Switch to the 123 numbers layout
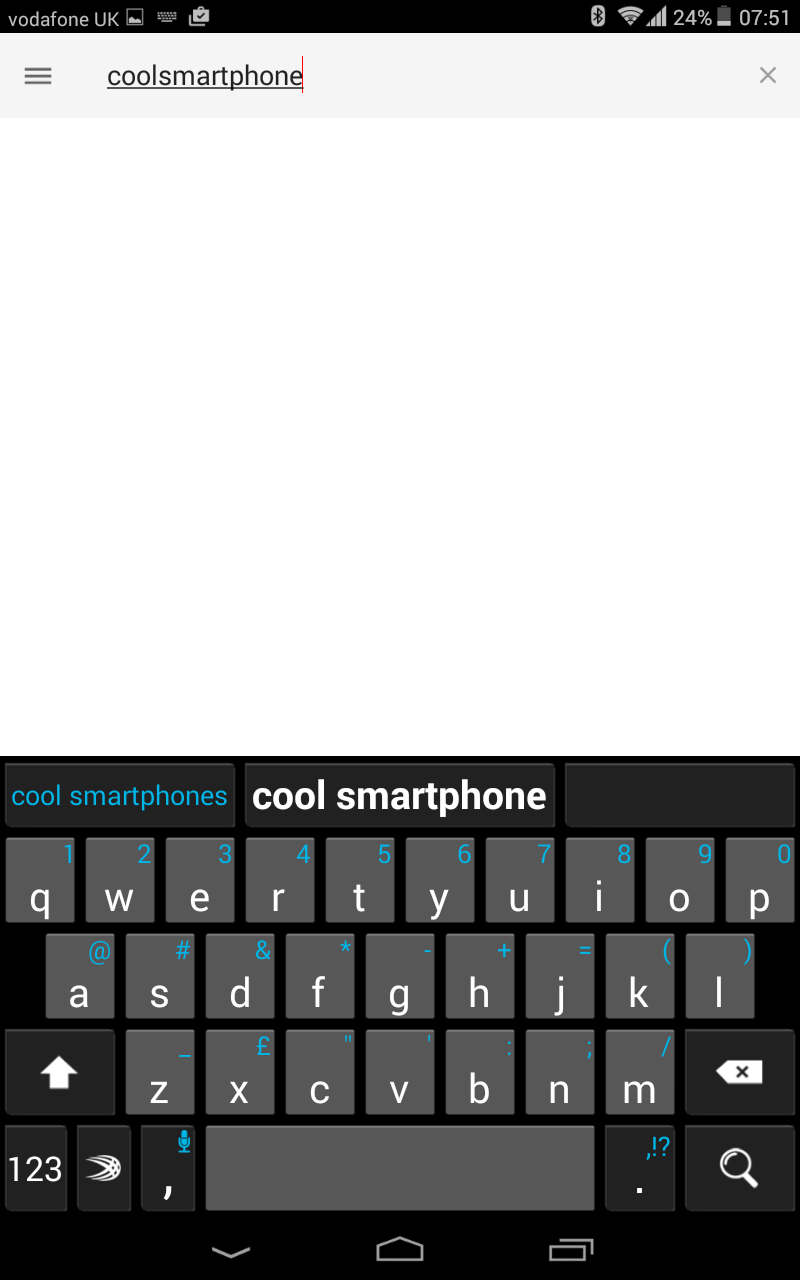 click(36, 1168)
